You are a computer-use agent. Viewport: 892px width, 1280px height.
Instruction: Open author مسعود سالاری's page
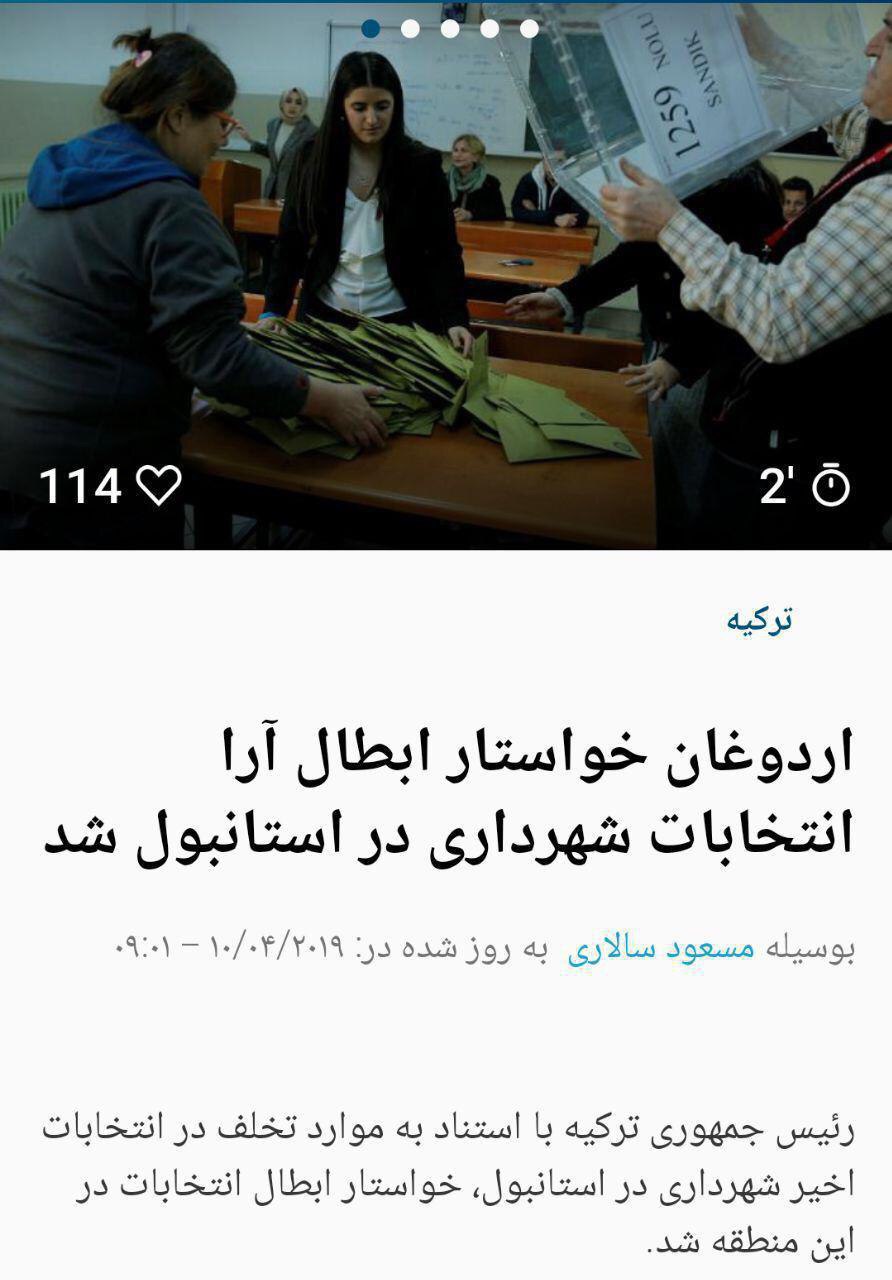click(661, 948)
